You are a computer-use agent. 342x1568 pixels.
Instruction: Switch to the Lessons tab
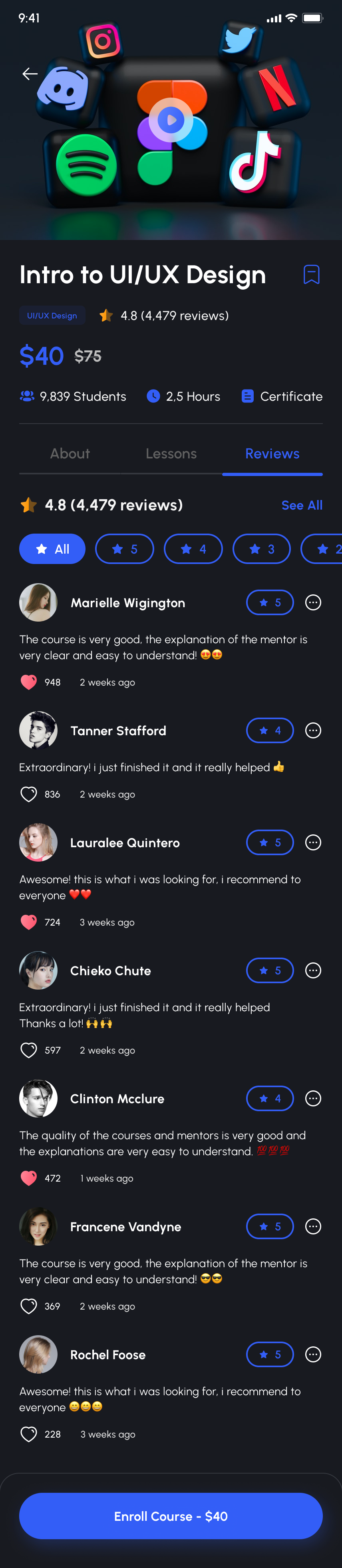[x=171, y=454]
